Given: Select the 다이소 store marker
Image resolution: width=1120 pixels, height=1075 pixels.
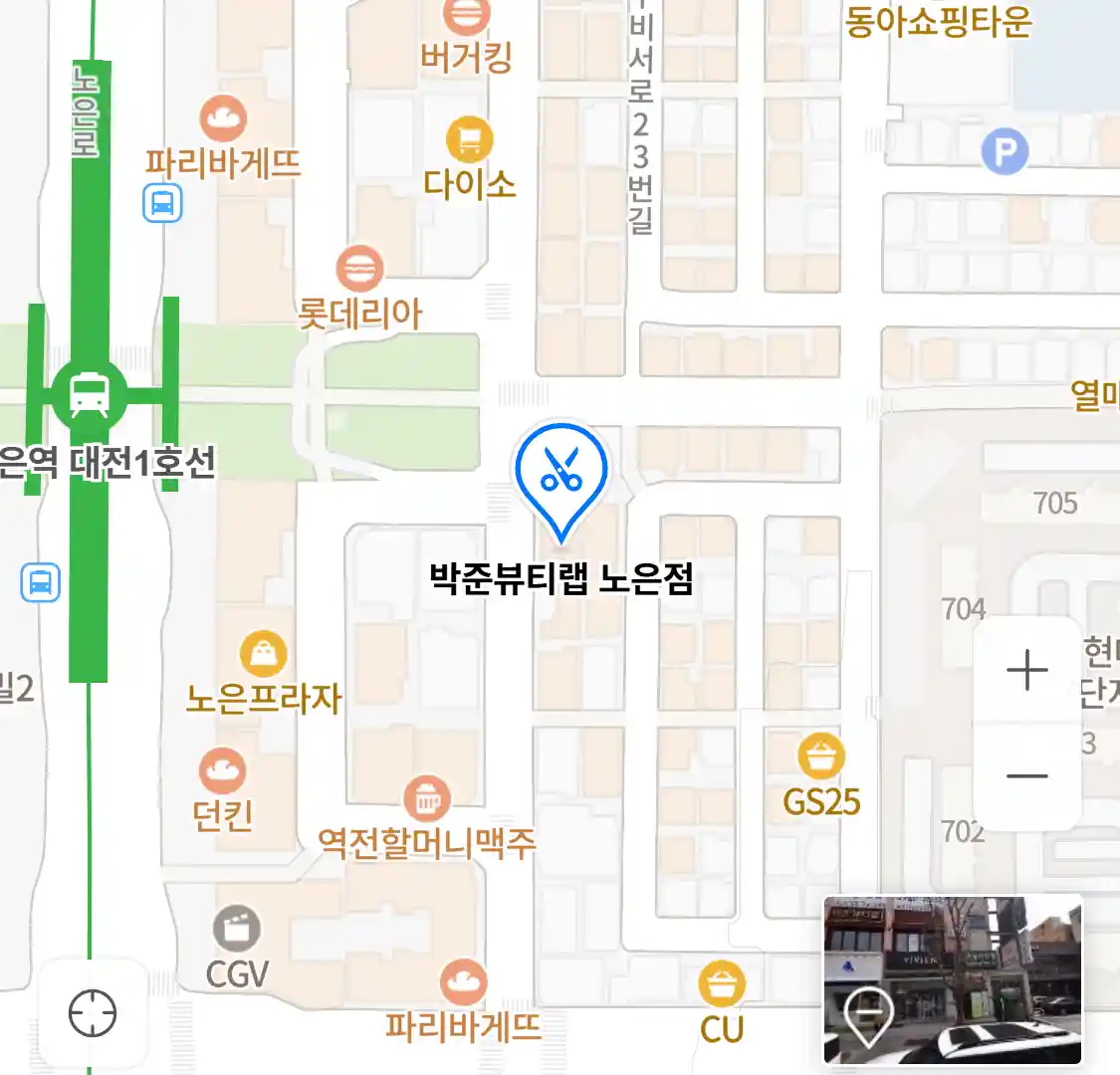Looking at the screenshot, I should click(469, 140).
